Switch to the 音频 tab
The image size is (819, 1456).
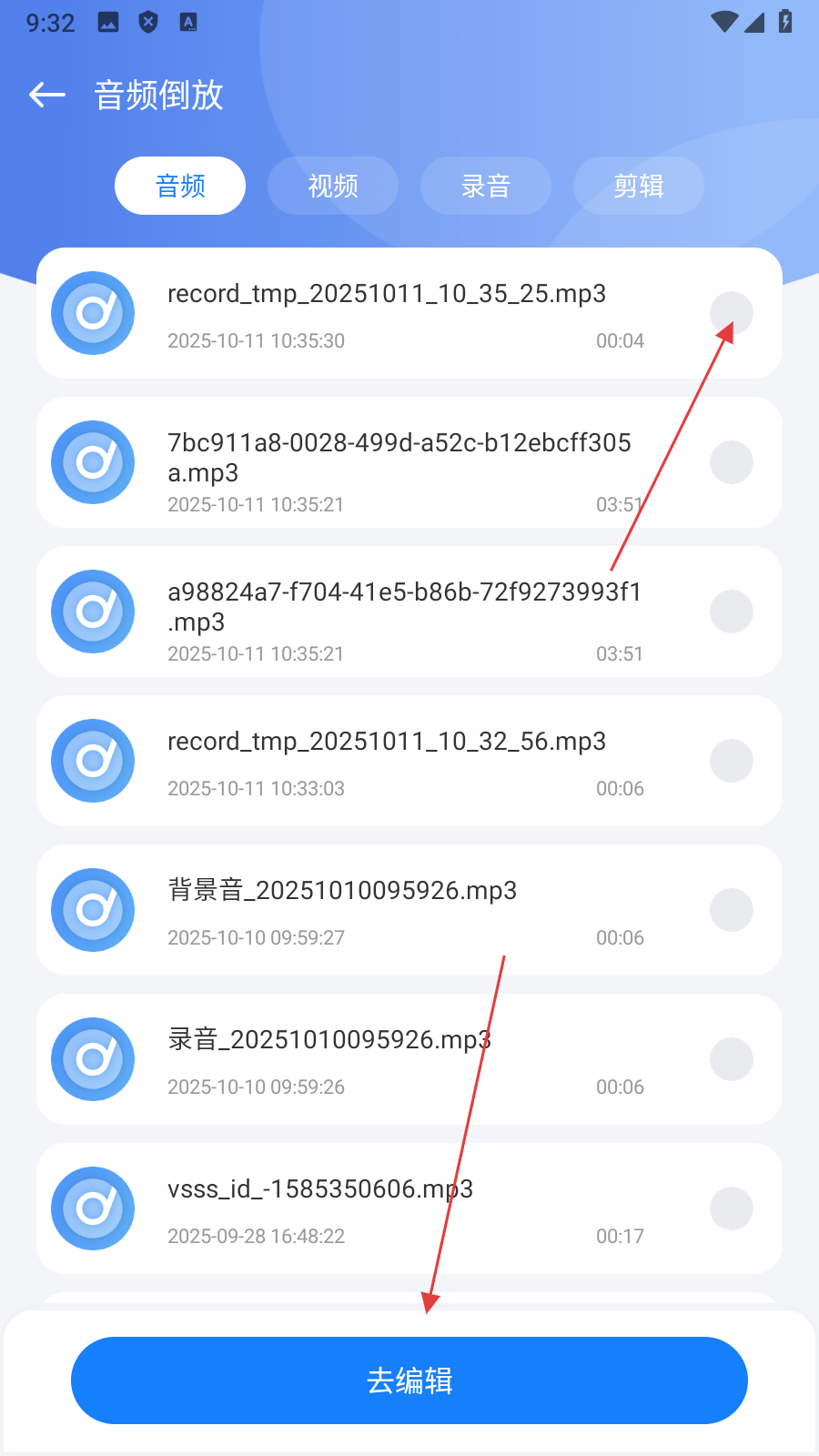(180, 186)
